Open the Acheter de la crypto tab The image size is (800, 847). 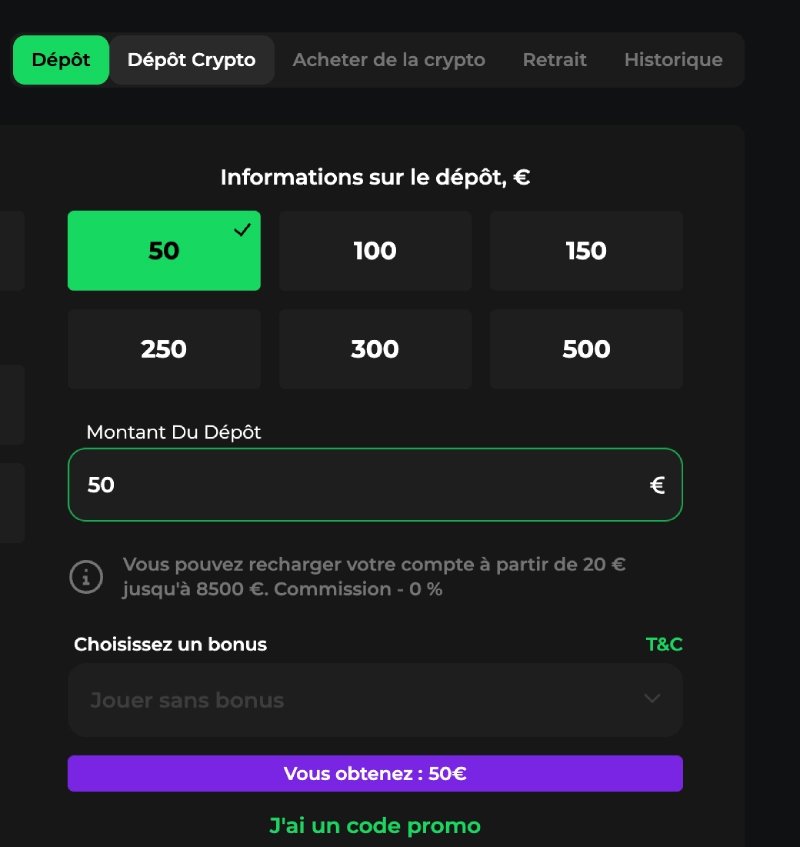[388, 60]
